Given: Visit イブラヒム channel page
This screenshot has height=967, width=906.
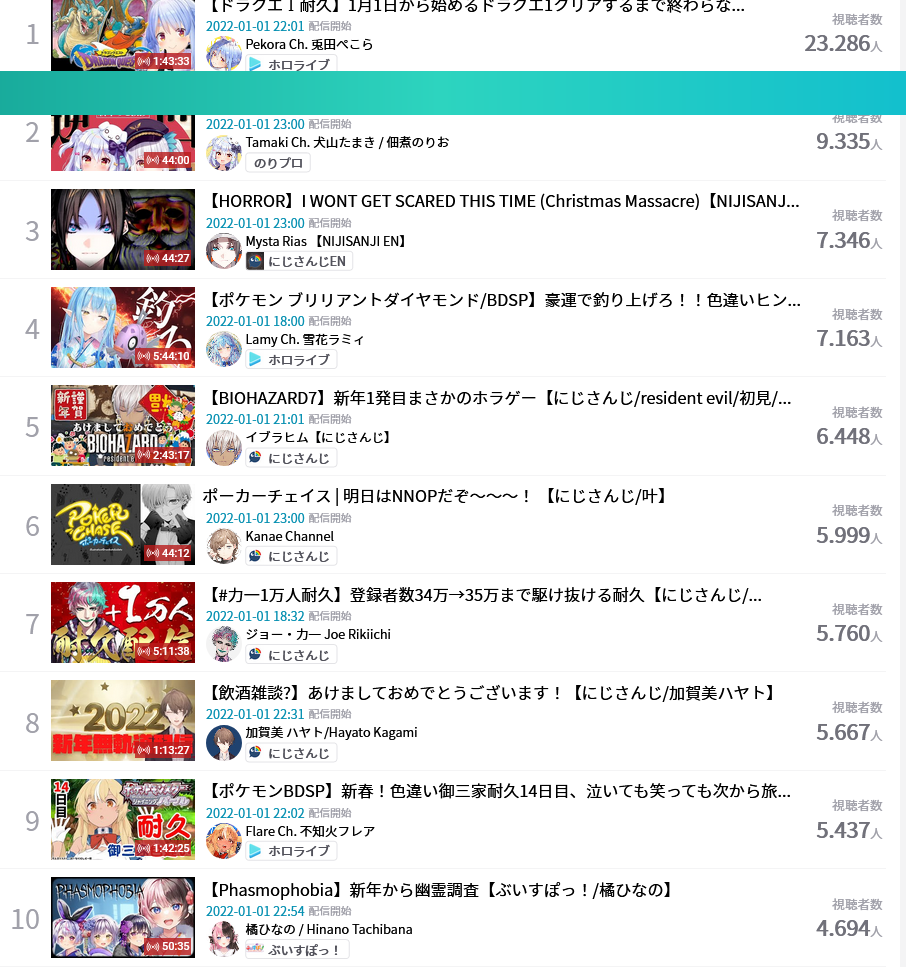Looking at the screenshot, I should pyautogui.click(x=318, y=437).
